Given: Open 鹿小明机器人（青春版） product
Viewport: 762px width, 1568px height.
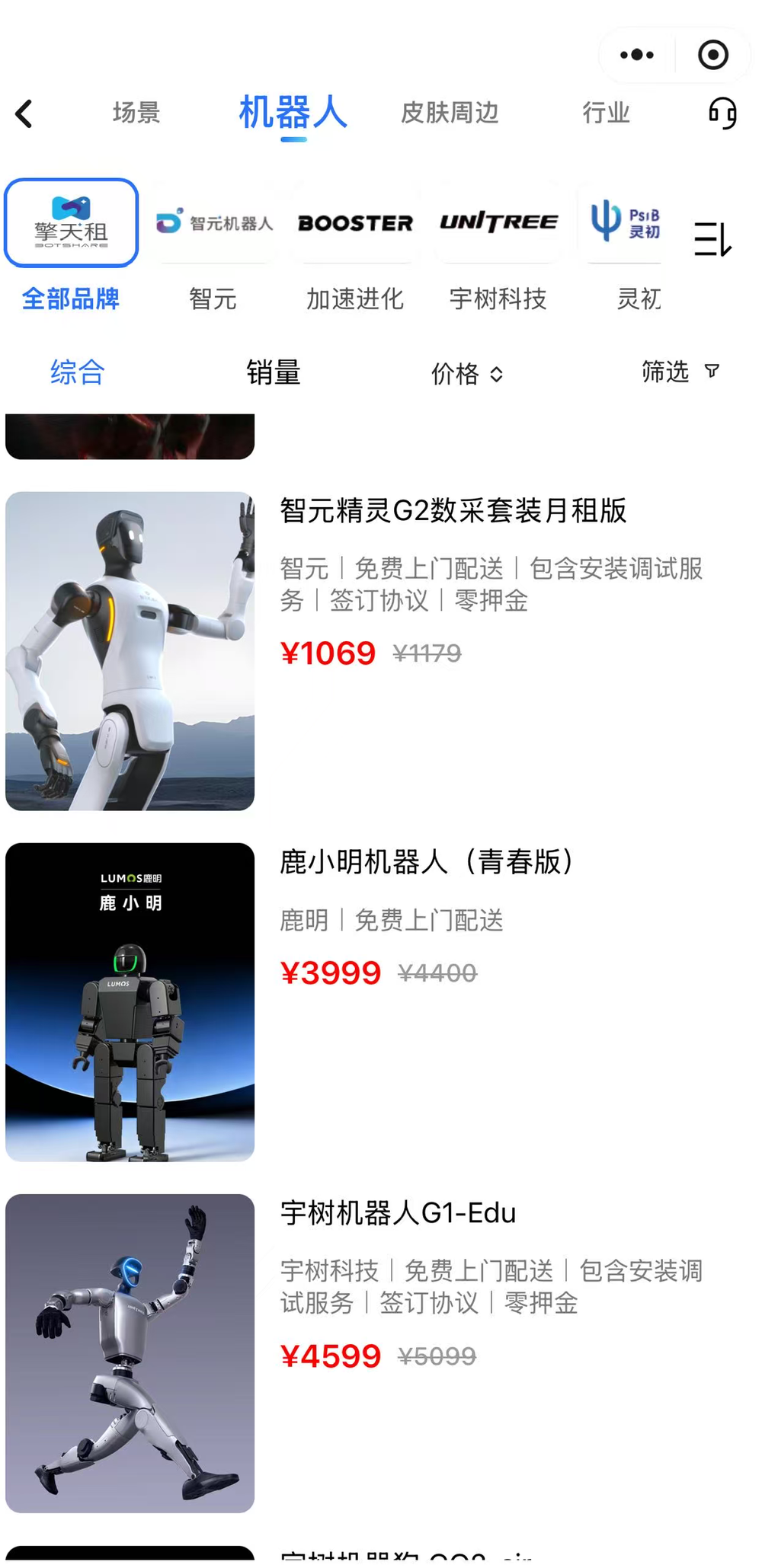Looking at the screenshot, I should pos(427,862).
